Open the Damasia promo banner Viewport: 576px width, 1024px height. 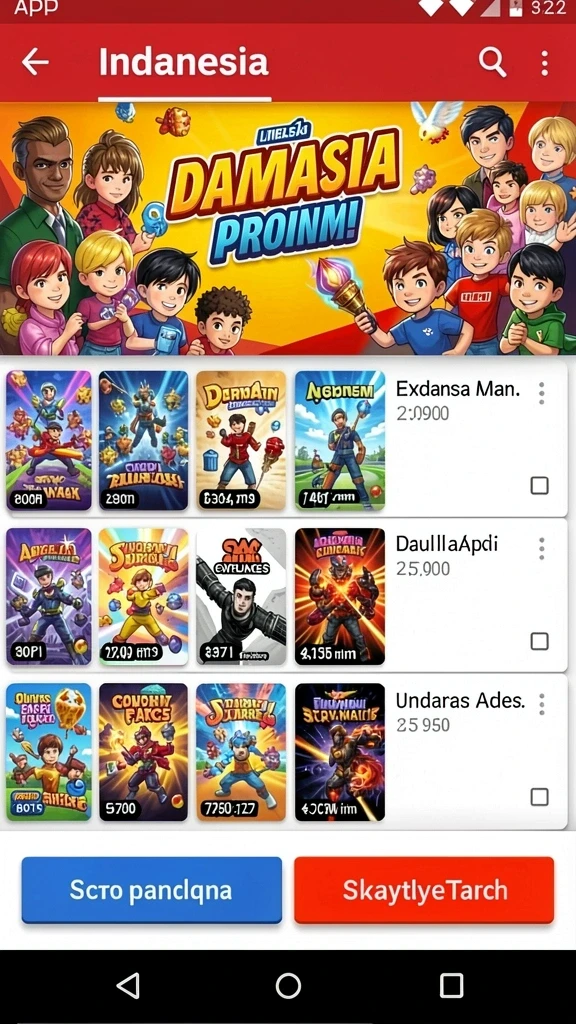[288, 228]
